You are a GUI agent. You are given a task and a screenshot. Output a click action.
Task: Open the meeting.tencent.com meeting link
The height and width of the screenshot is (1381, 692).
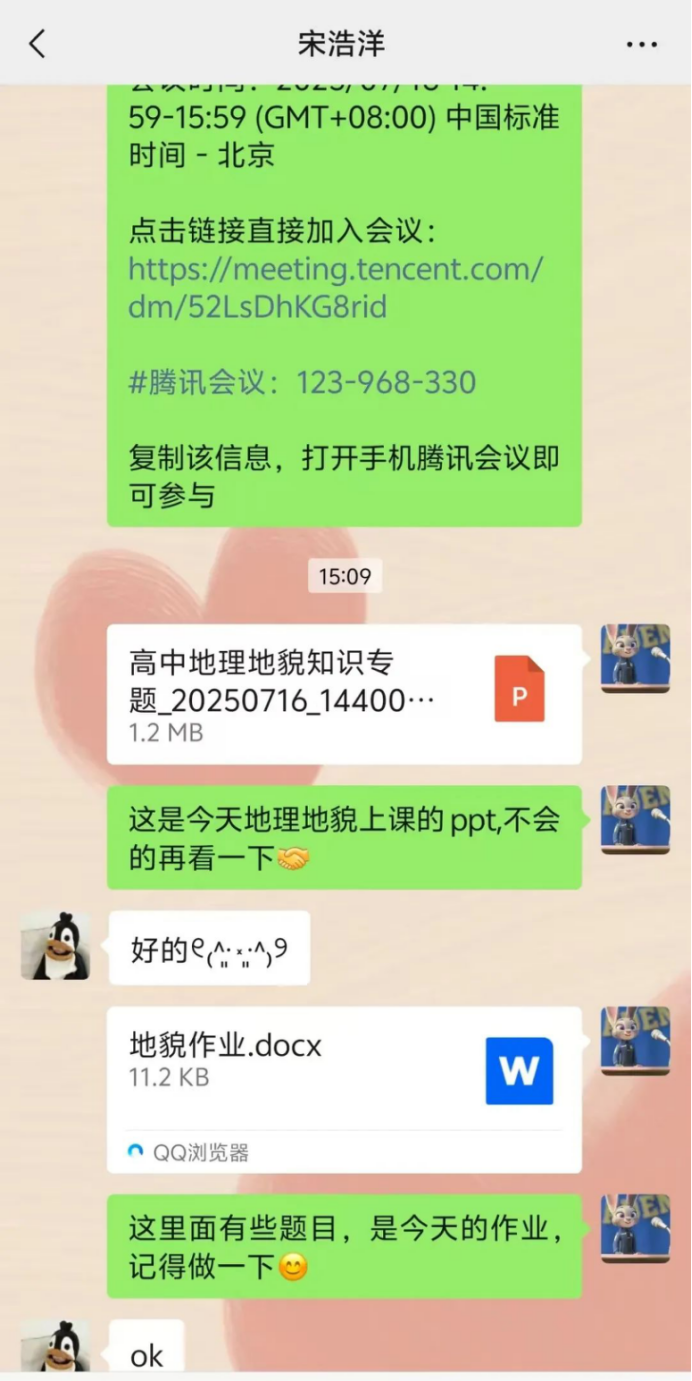click(x=335, y=288)
